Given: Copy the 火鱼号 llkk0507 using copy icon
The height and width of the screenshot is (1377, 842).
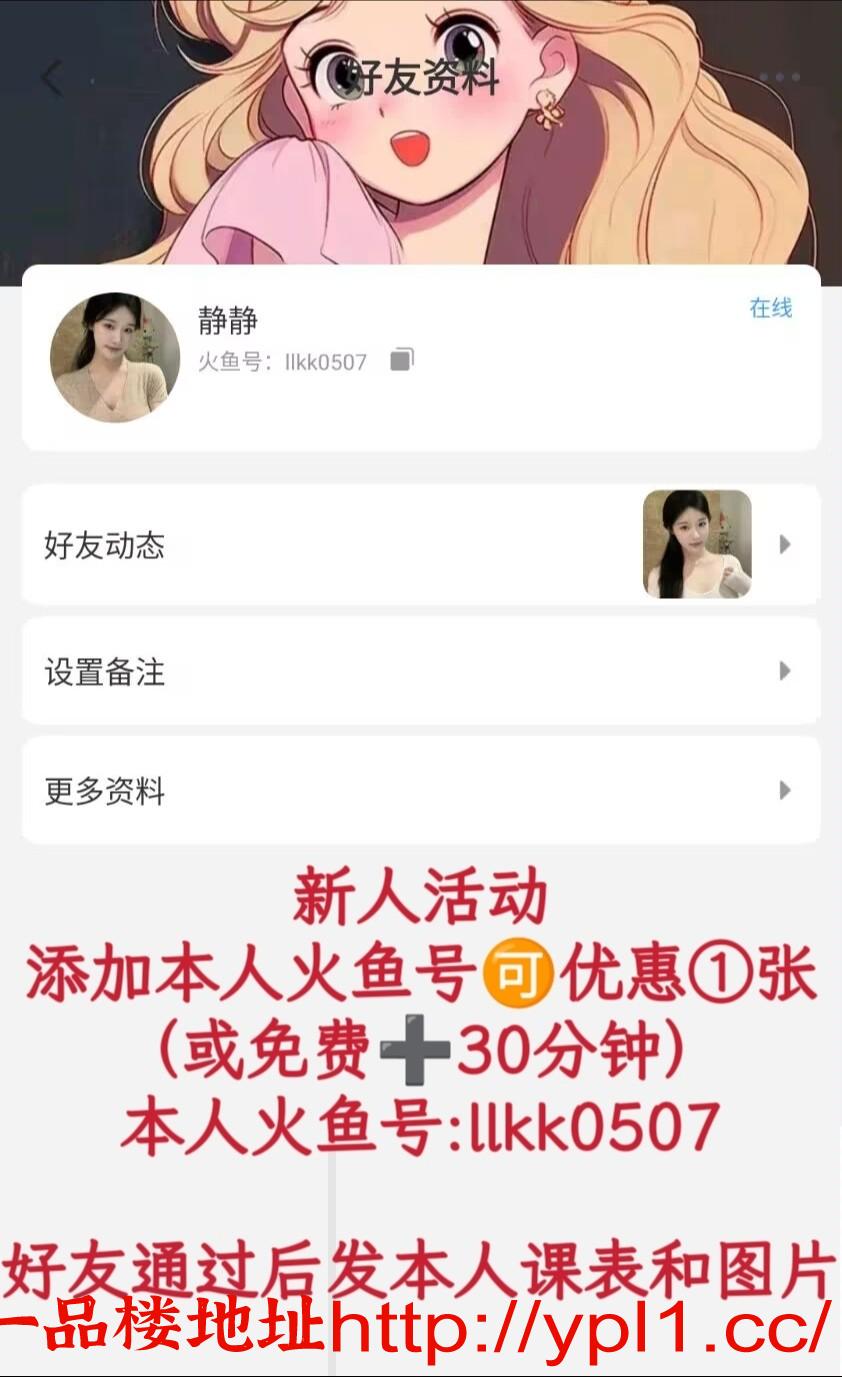Looking at the screenshot, I should click(x=400, y=362).
